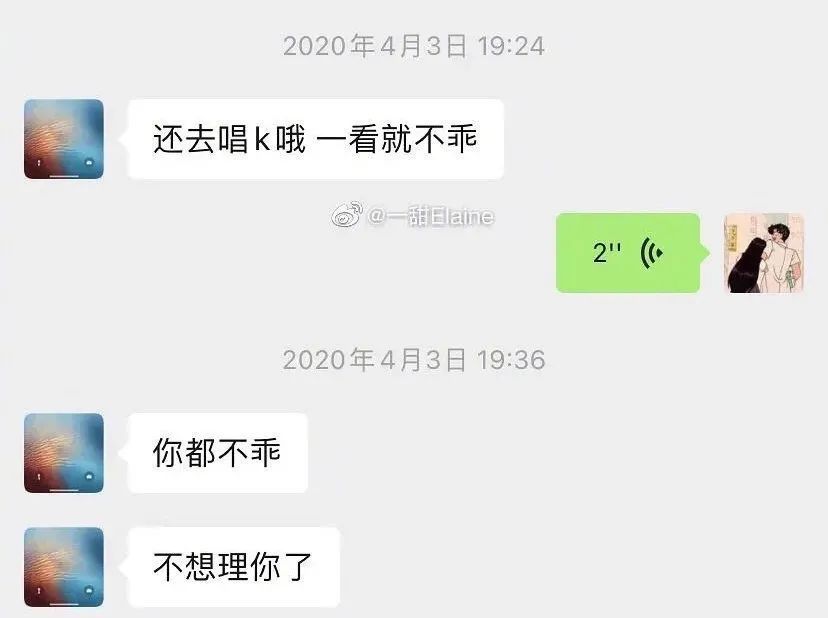Open the contact's avatar beside "还去唱k哦 一看就不乖"
Image resolution: width=828 pixels, height=618 pixels.
tap(64, 139)
